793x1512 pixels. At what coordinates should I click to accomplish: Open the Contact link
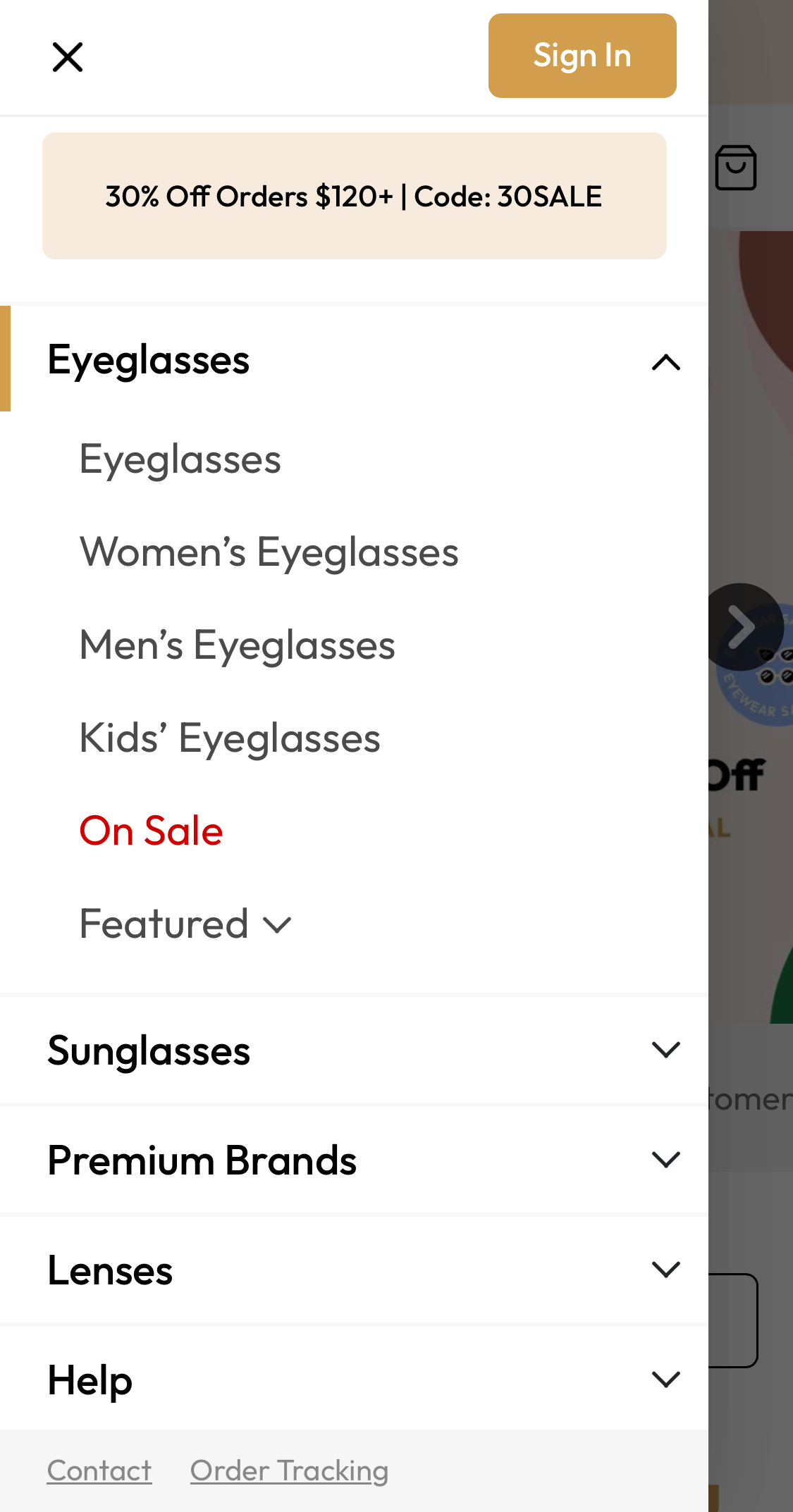[99, 1470]
